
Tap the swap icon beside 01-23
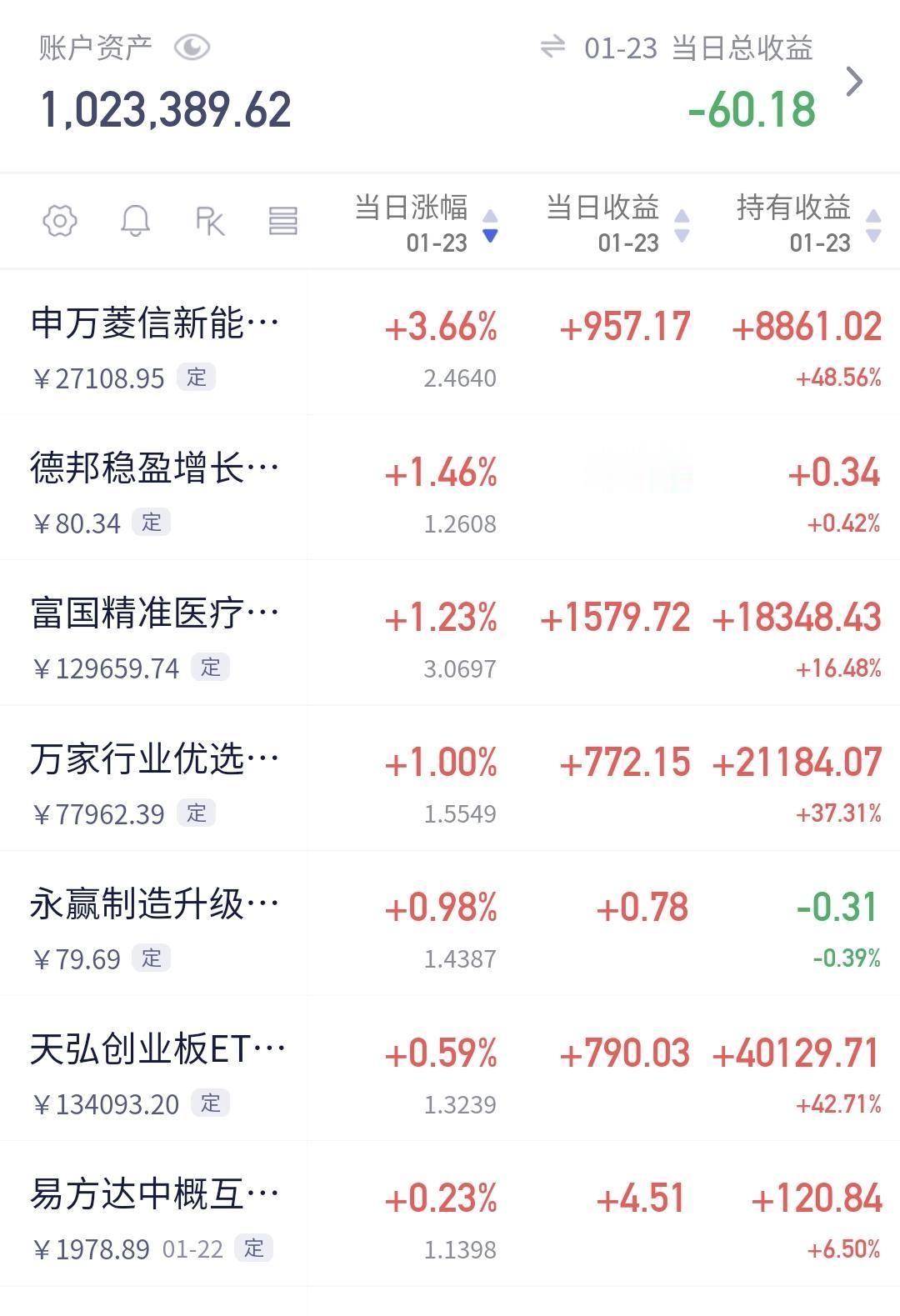coord(552,47)
